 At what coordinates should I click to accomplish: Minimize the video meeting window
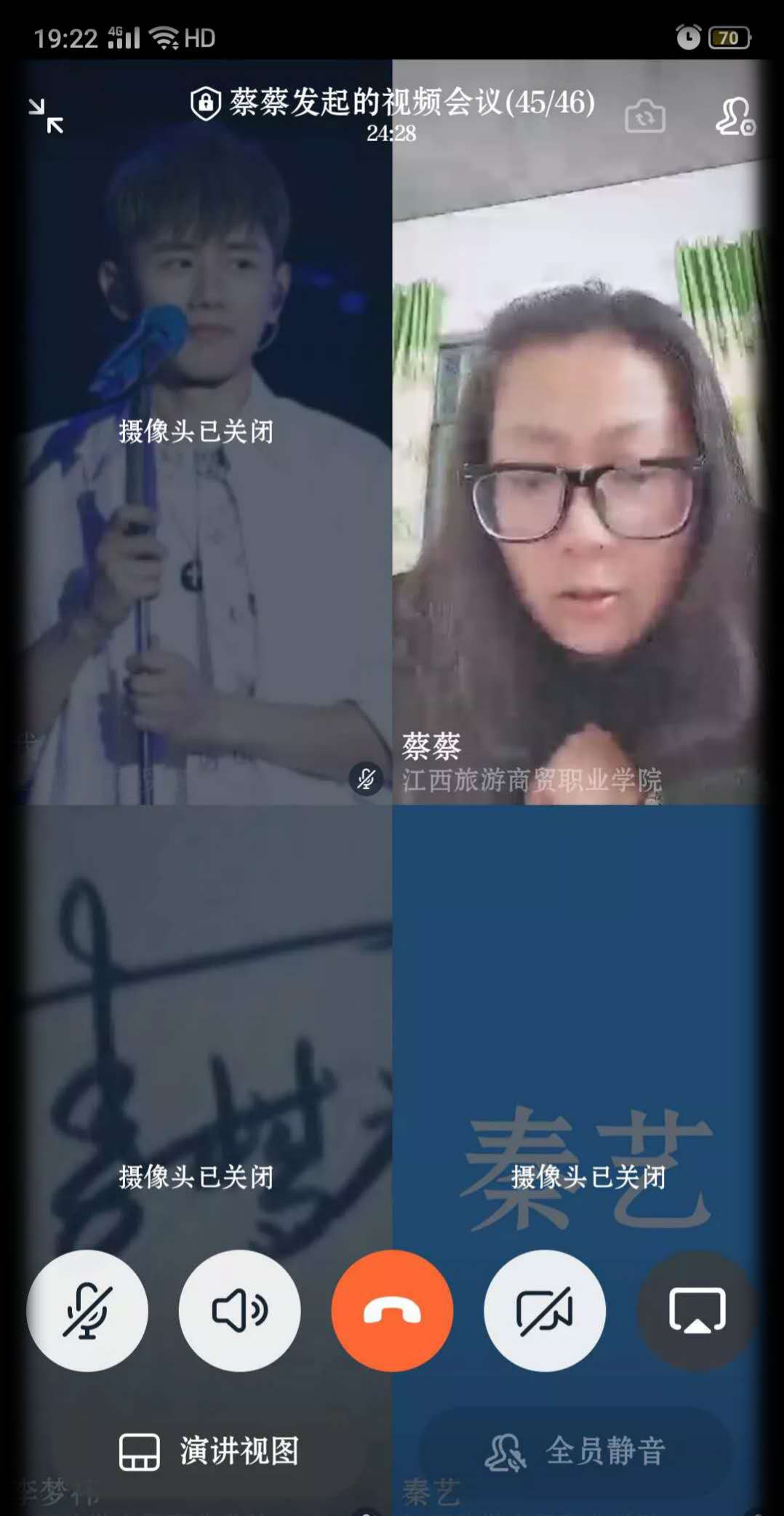tap(46, 116)
